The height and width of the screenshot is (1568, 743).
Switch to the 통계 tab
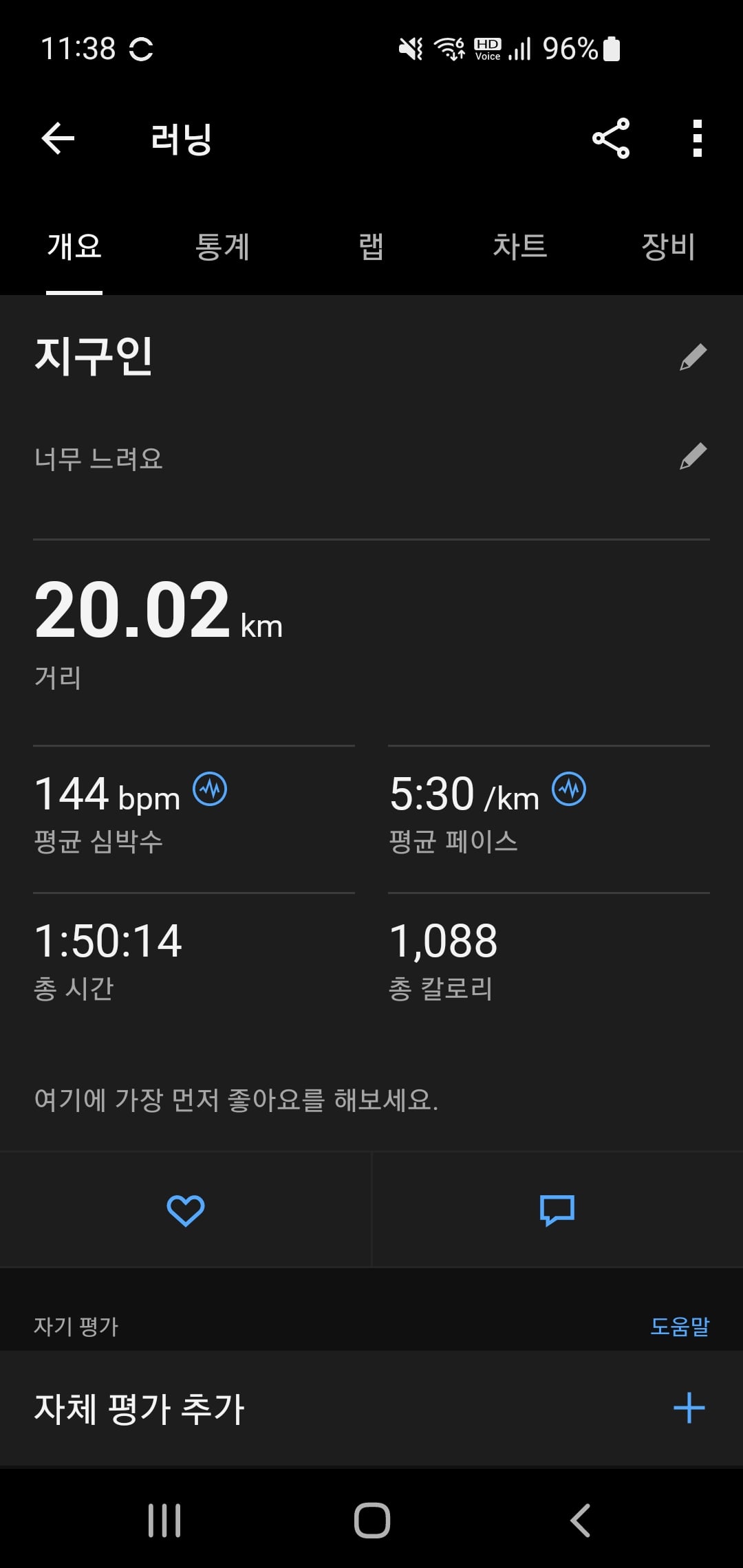(x=222, y=246)
